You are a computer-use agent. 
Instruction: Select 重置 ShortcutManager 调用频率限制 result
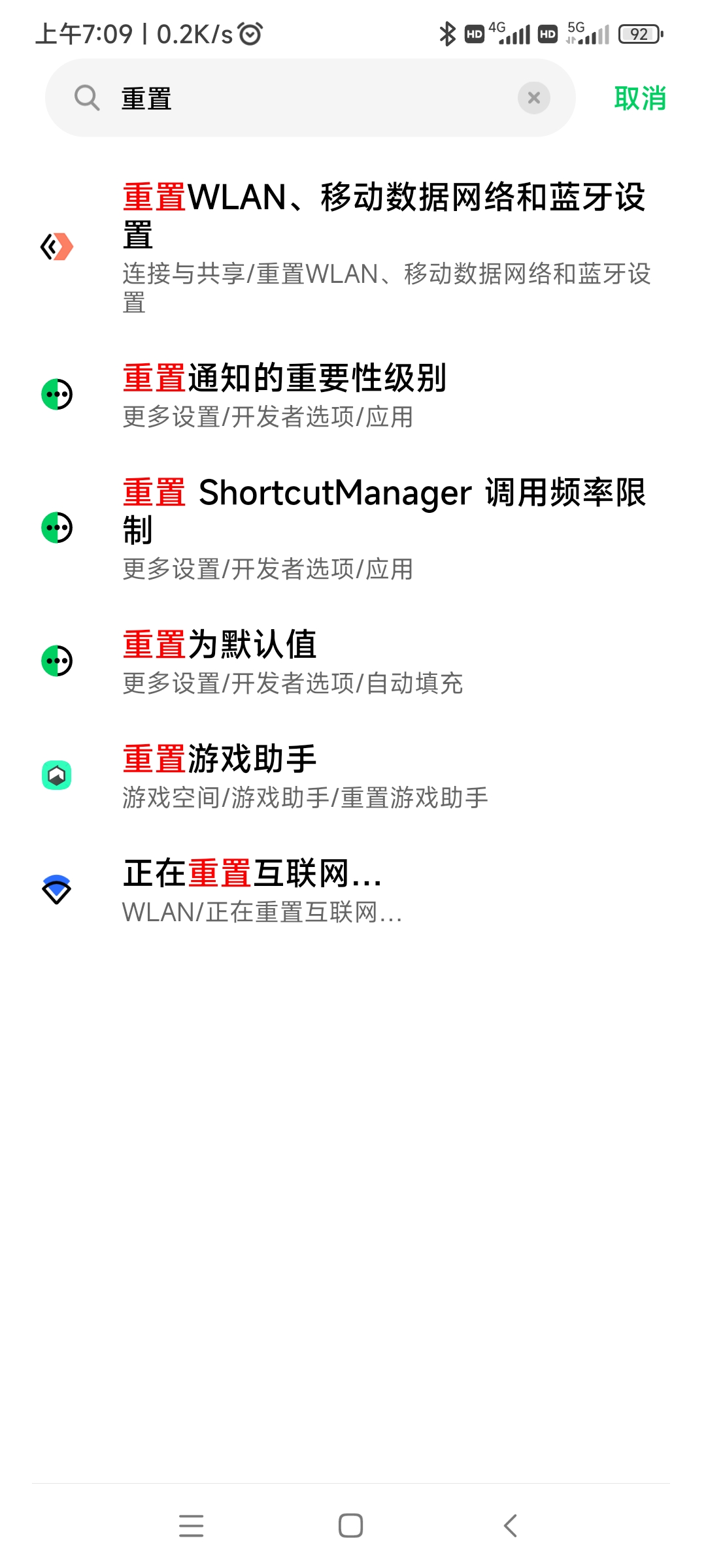click(x=353, y=528)
